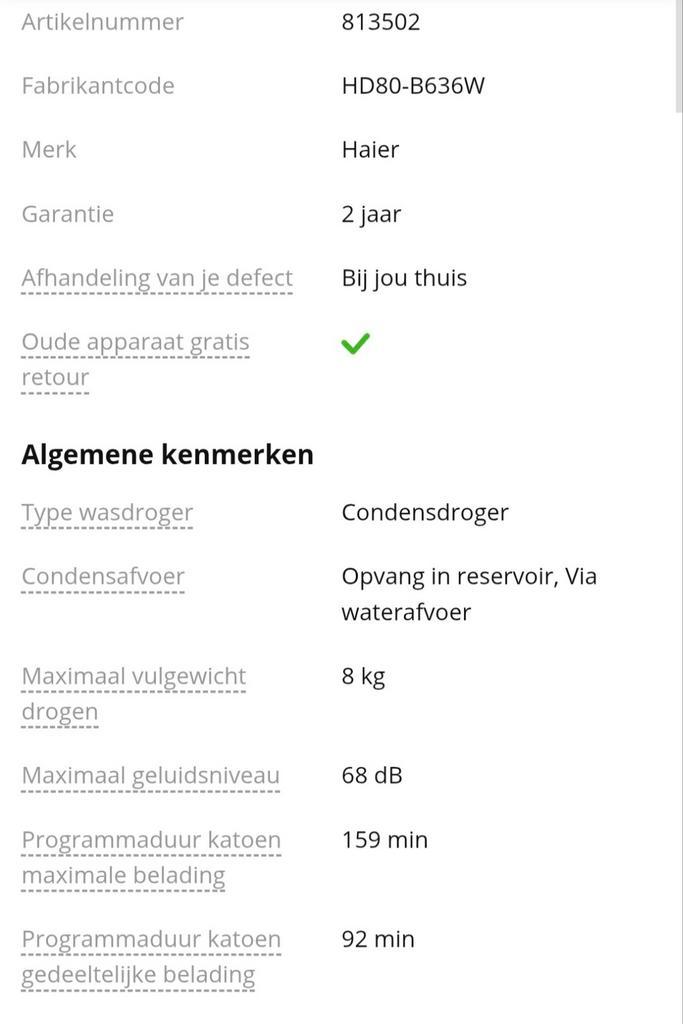
Task: Open Maximaal geluidsniveau explanation
Action: click(x=150, y=776)
